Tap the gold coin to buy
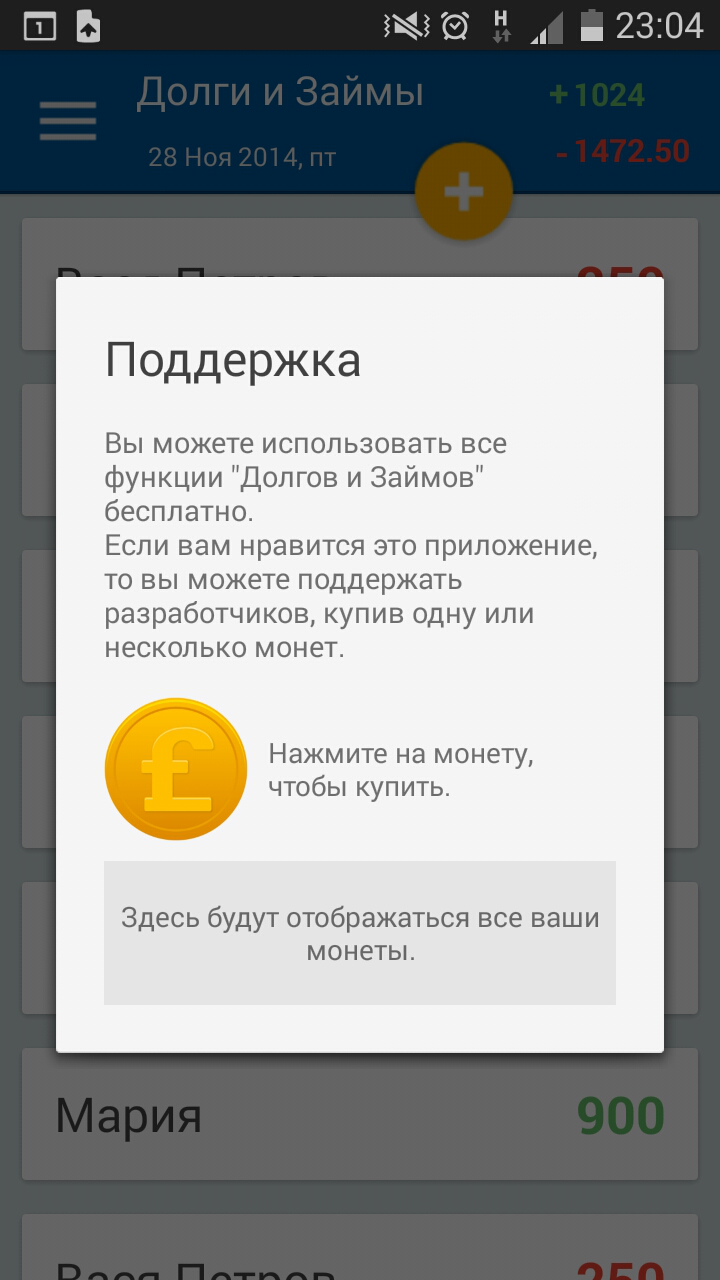 [176, 769]
